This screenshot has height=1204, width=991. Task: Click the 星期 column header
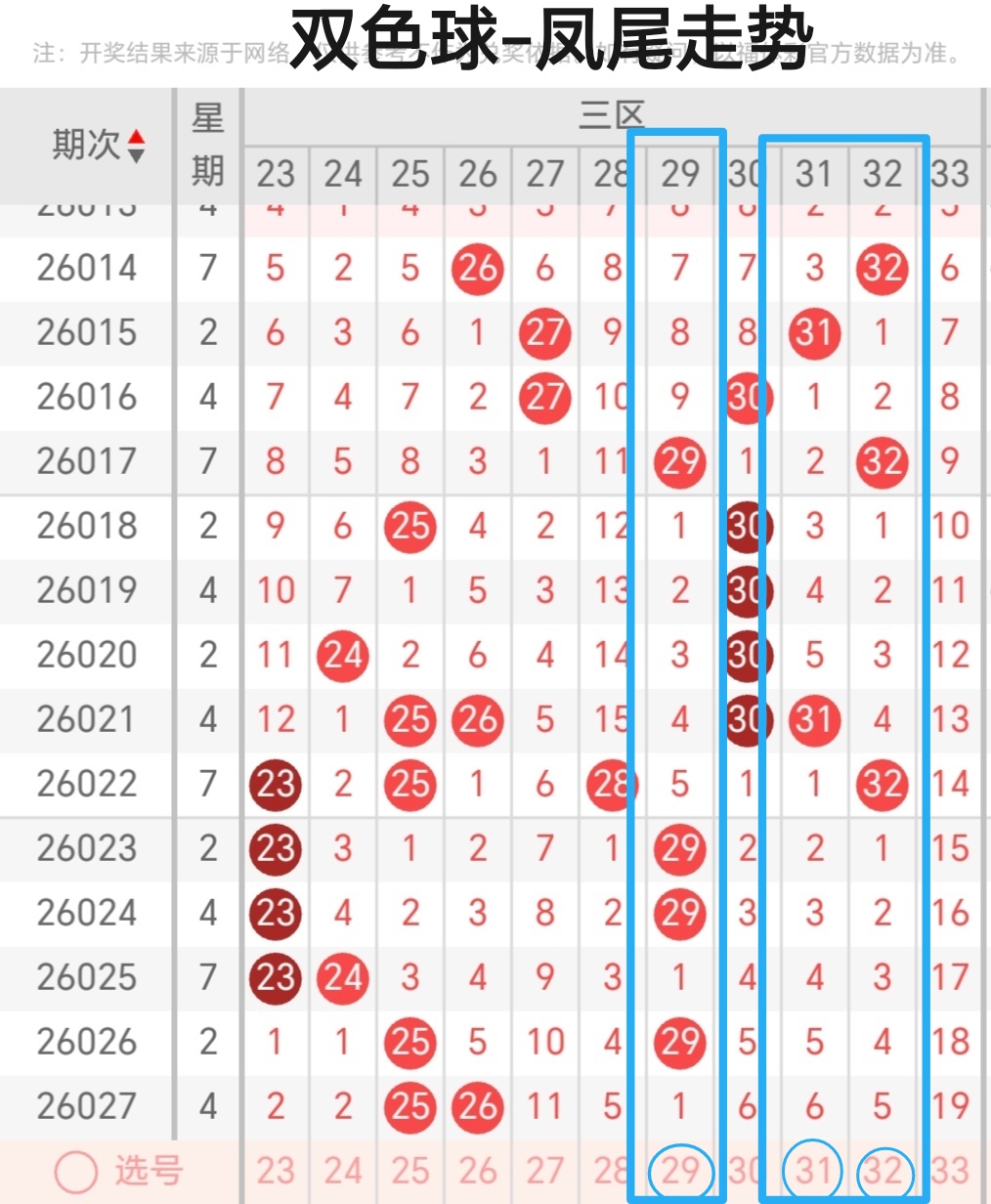(x=207, y=147)
